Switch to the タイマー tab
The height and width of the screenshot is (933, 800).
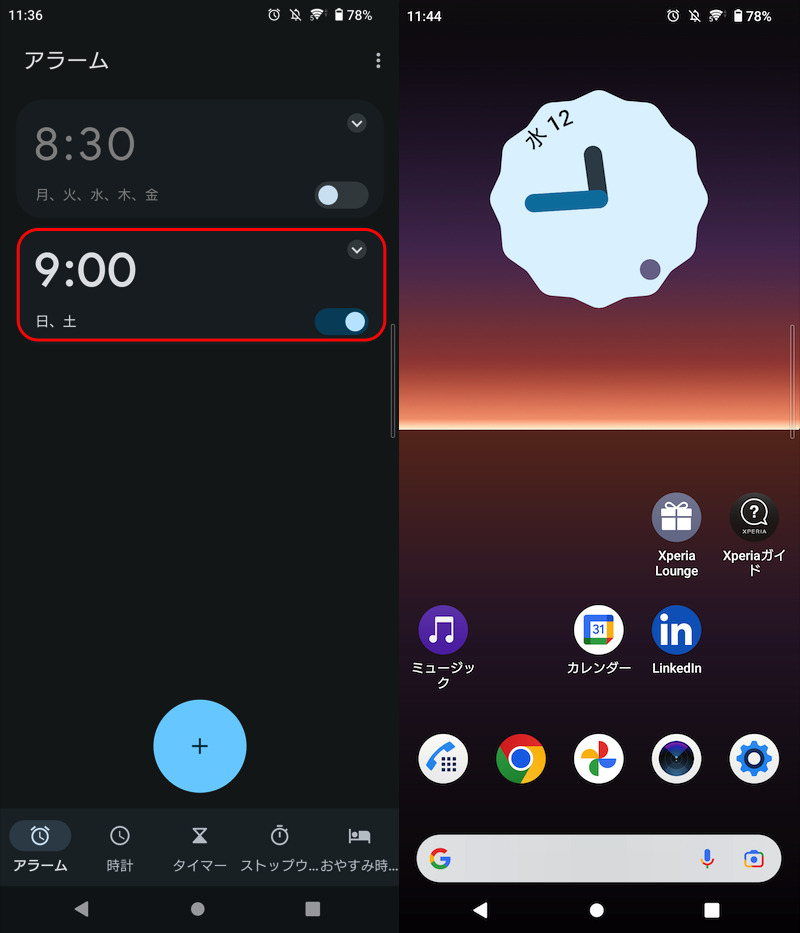click(200, 846)
